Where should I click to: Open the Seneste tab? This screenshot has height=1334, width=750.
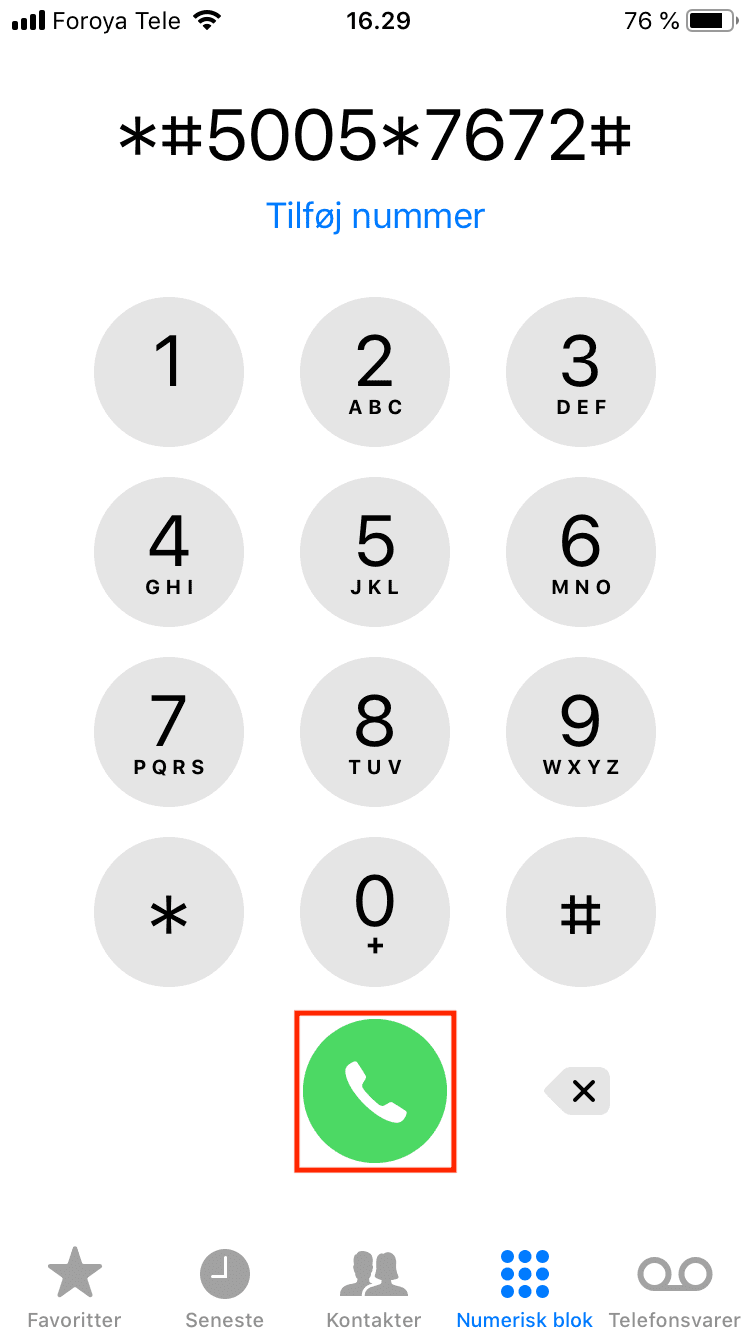coord(225,1287)
